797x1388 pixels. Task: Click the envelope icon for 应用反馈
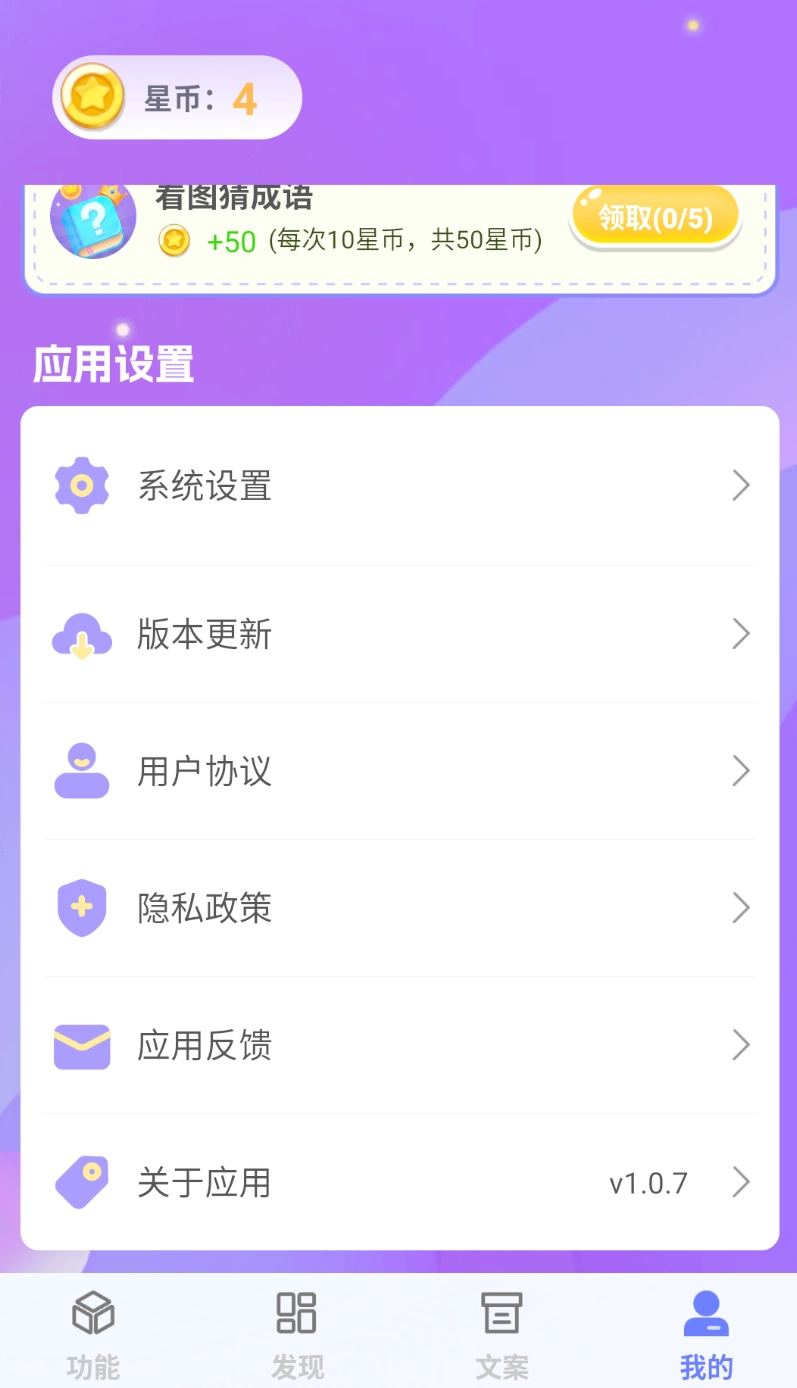(81, 1045)
